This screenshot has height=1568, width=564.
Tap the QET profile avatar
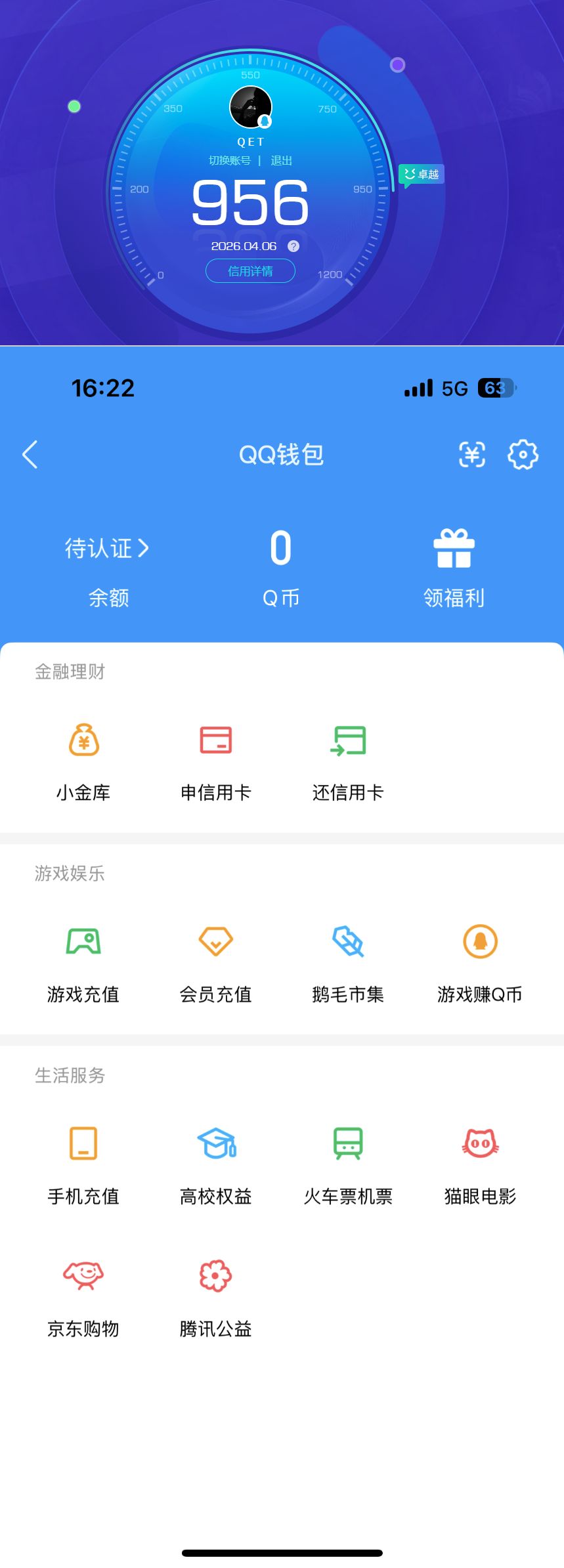(250, 107)
